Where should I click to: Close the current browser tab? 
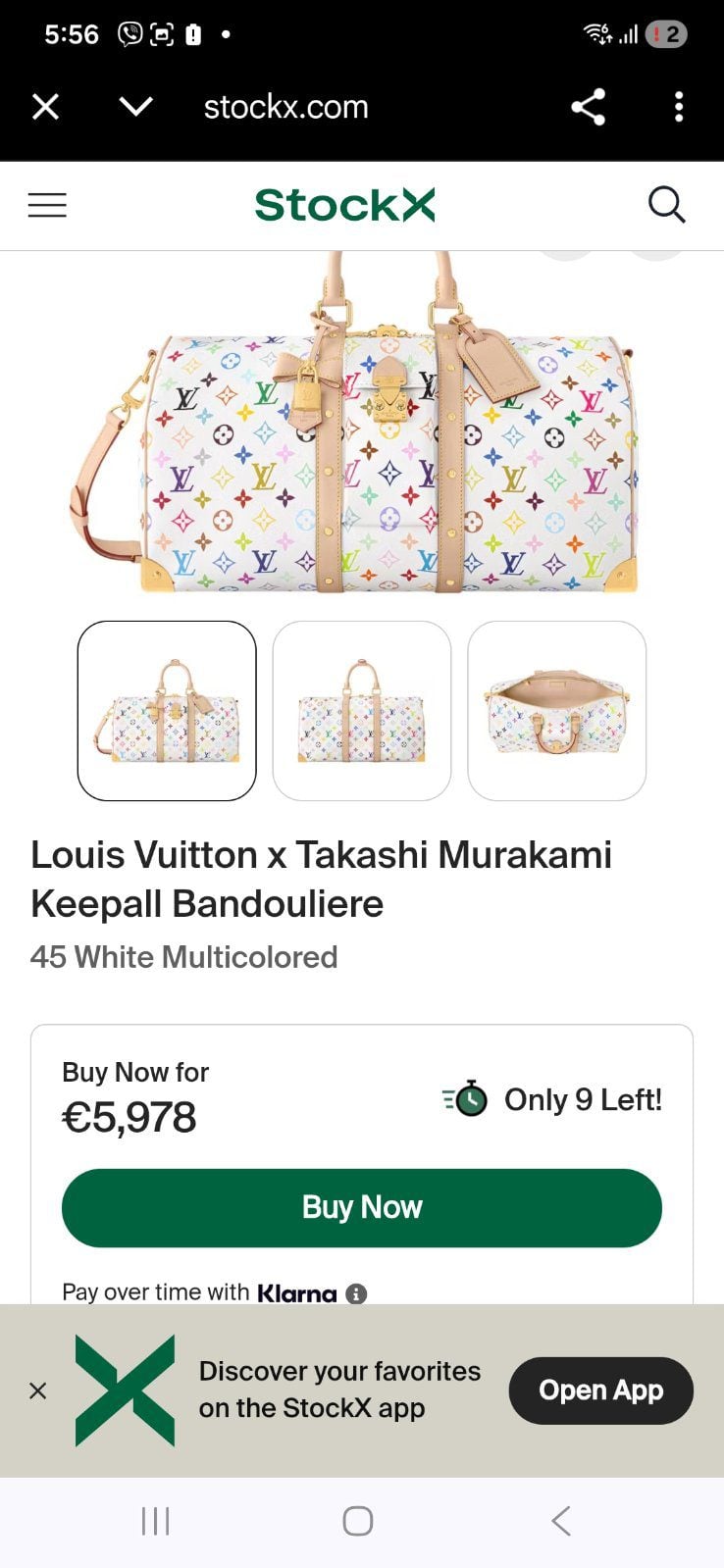[x=45, y=106]
